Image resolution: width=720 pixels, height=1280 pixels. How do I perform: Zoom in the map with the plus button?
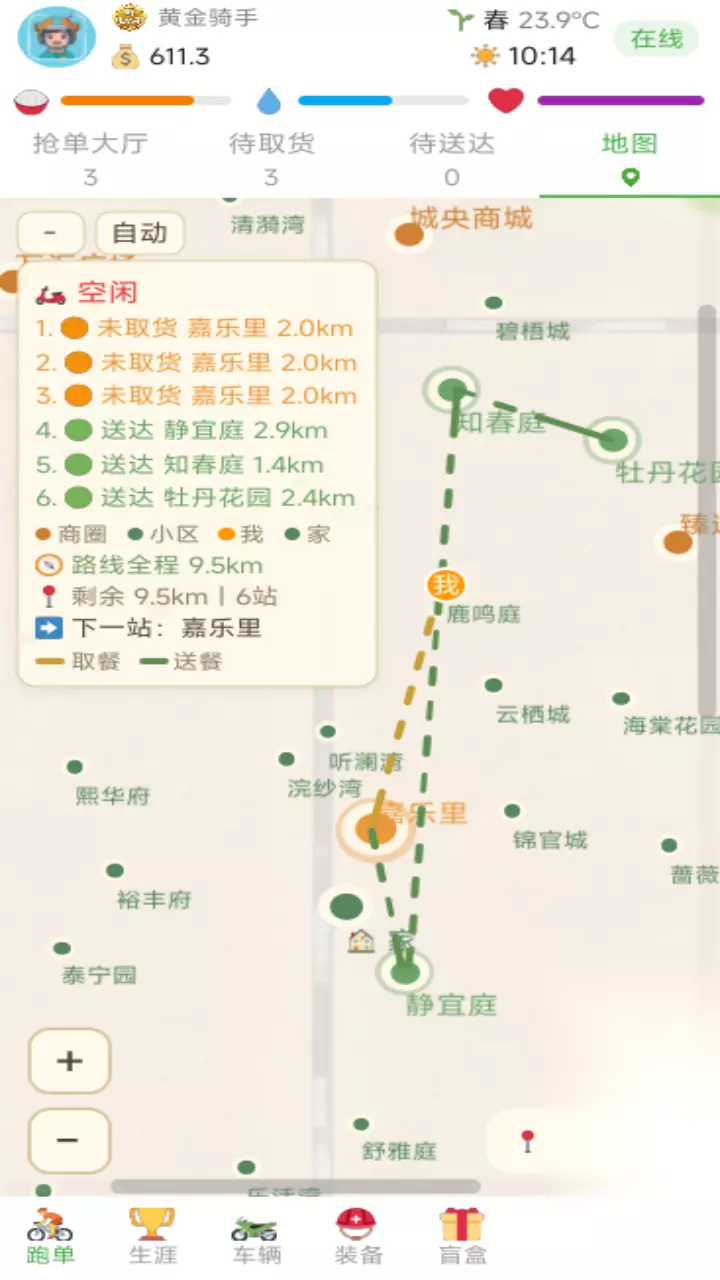[x=69, y=1061]
